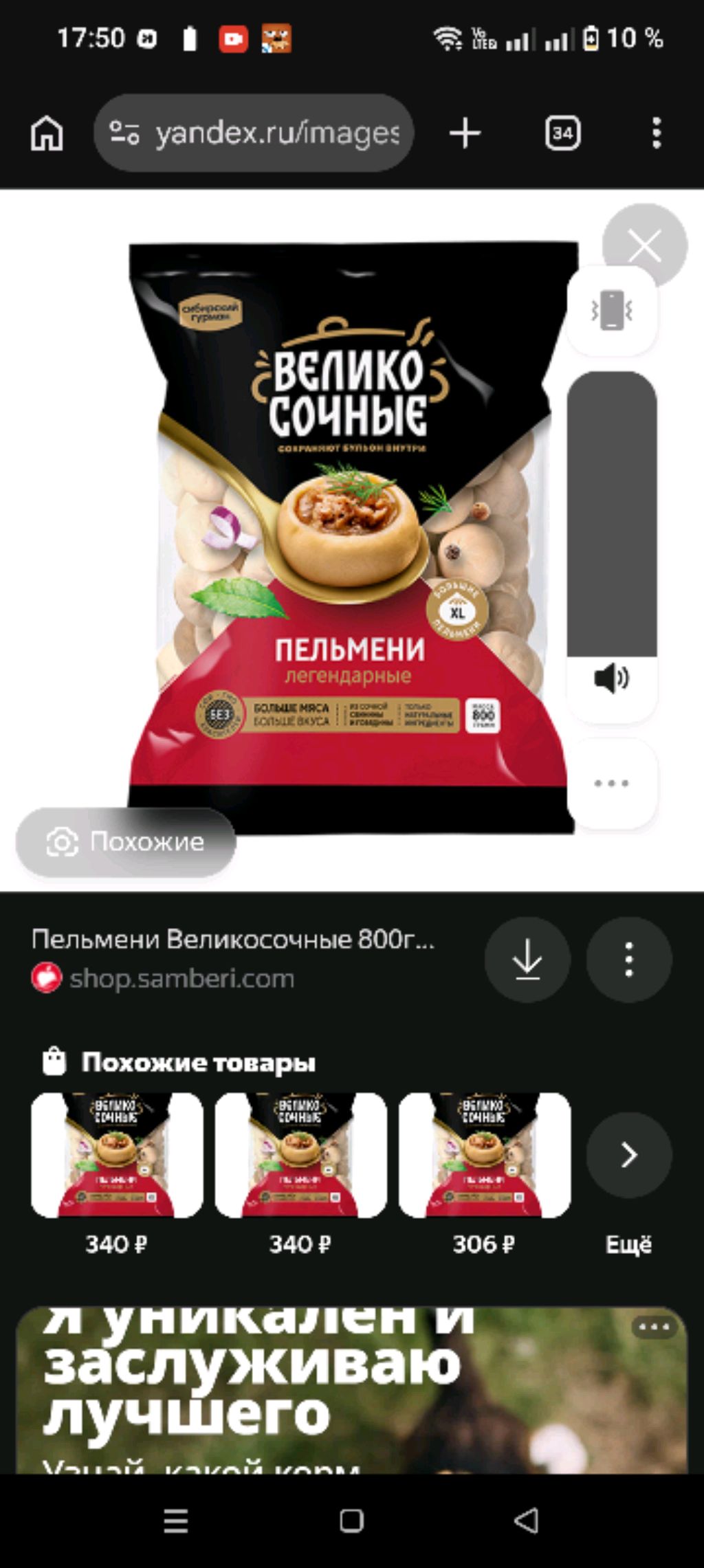This screenshot has height=1568, width=704.
Task: Download the pelmeni image
Action: click(x=527, y=959)
